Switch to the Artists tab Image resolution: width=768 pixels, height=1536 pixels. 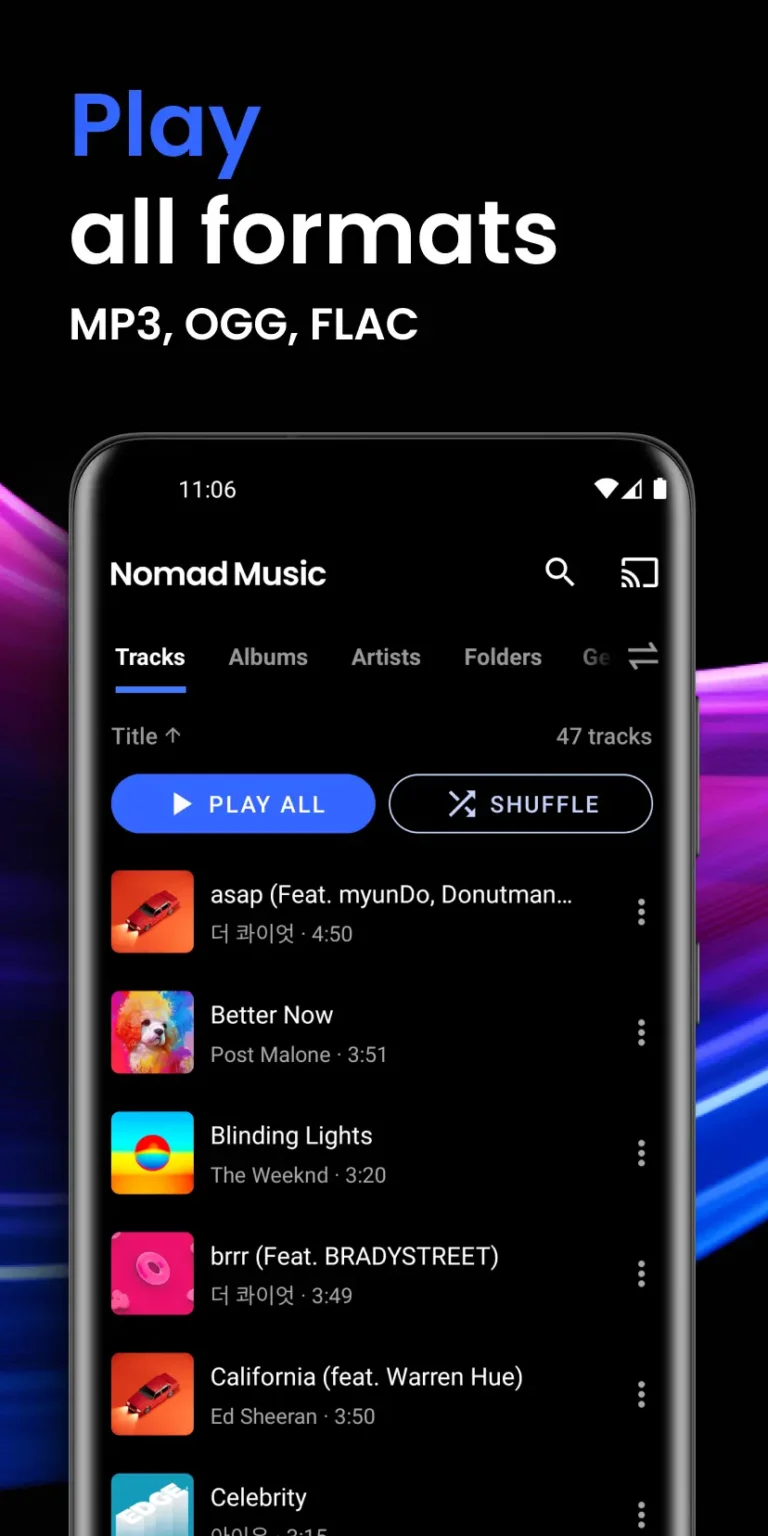tap(386, 656)
